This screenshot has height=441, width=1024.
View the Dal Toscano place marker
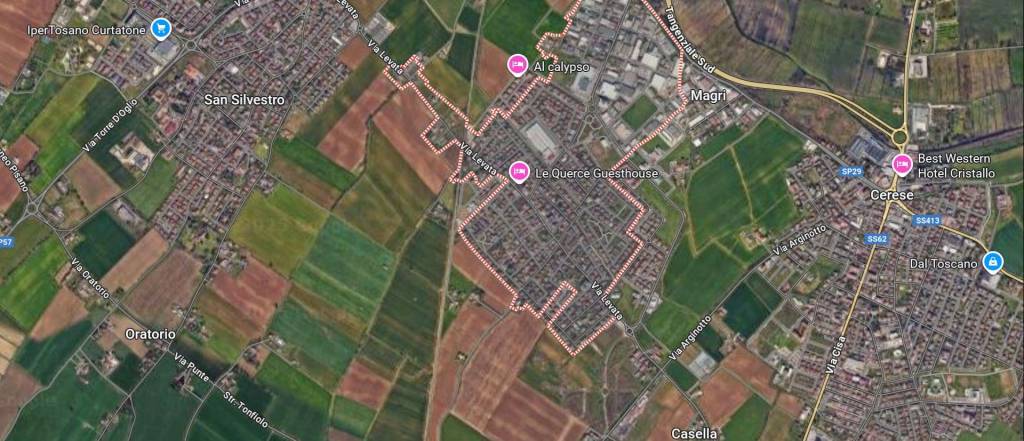point(991,262)
